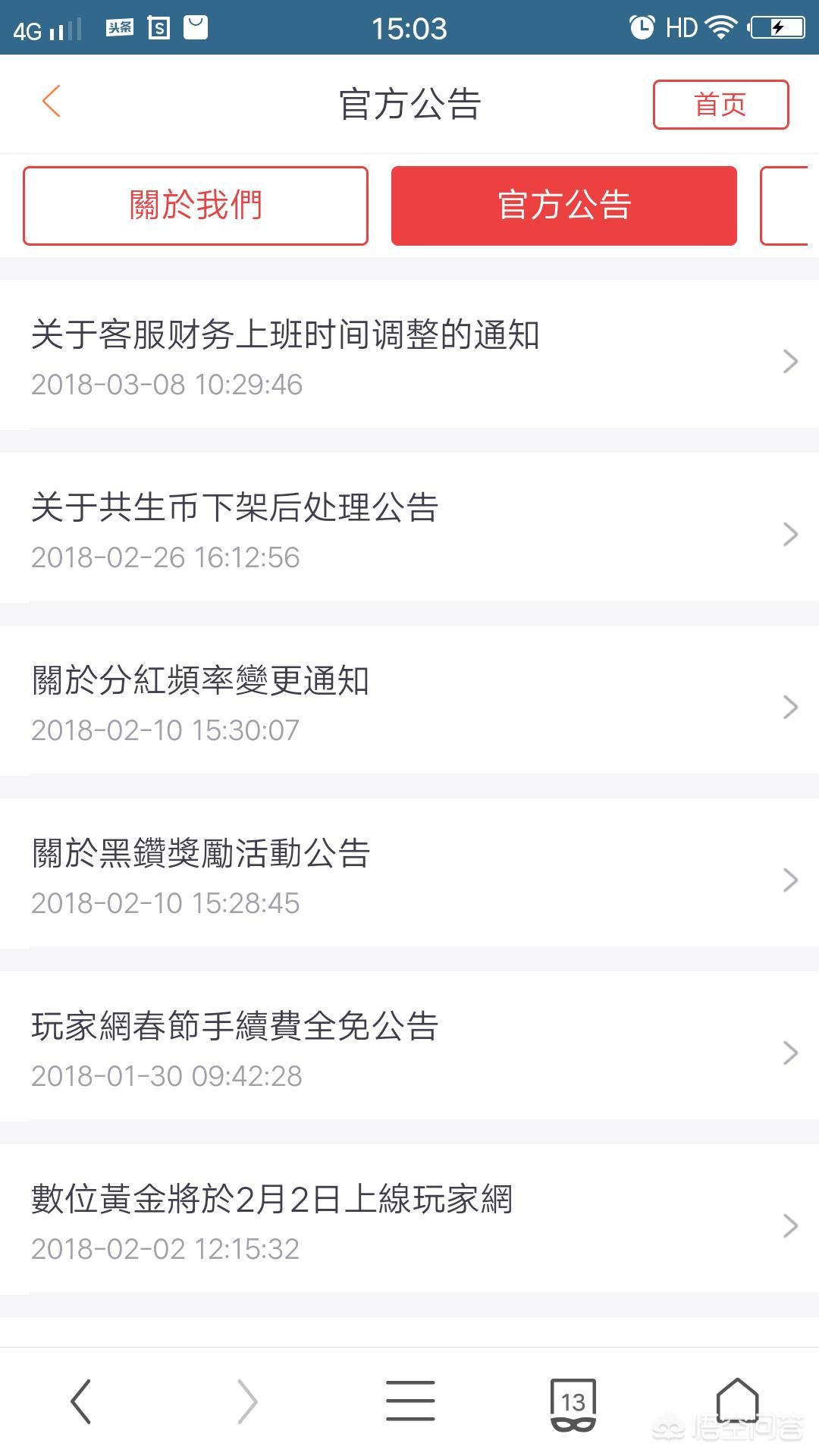Go to the browser home page
This screenshot has height=1456, width=819.
pos(737,1401)
